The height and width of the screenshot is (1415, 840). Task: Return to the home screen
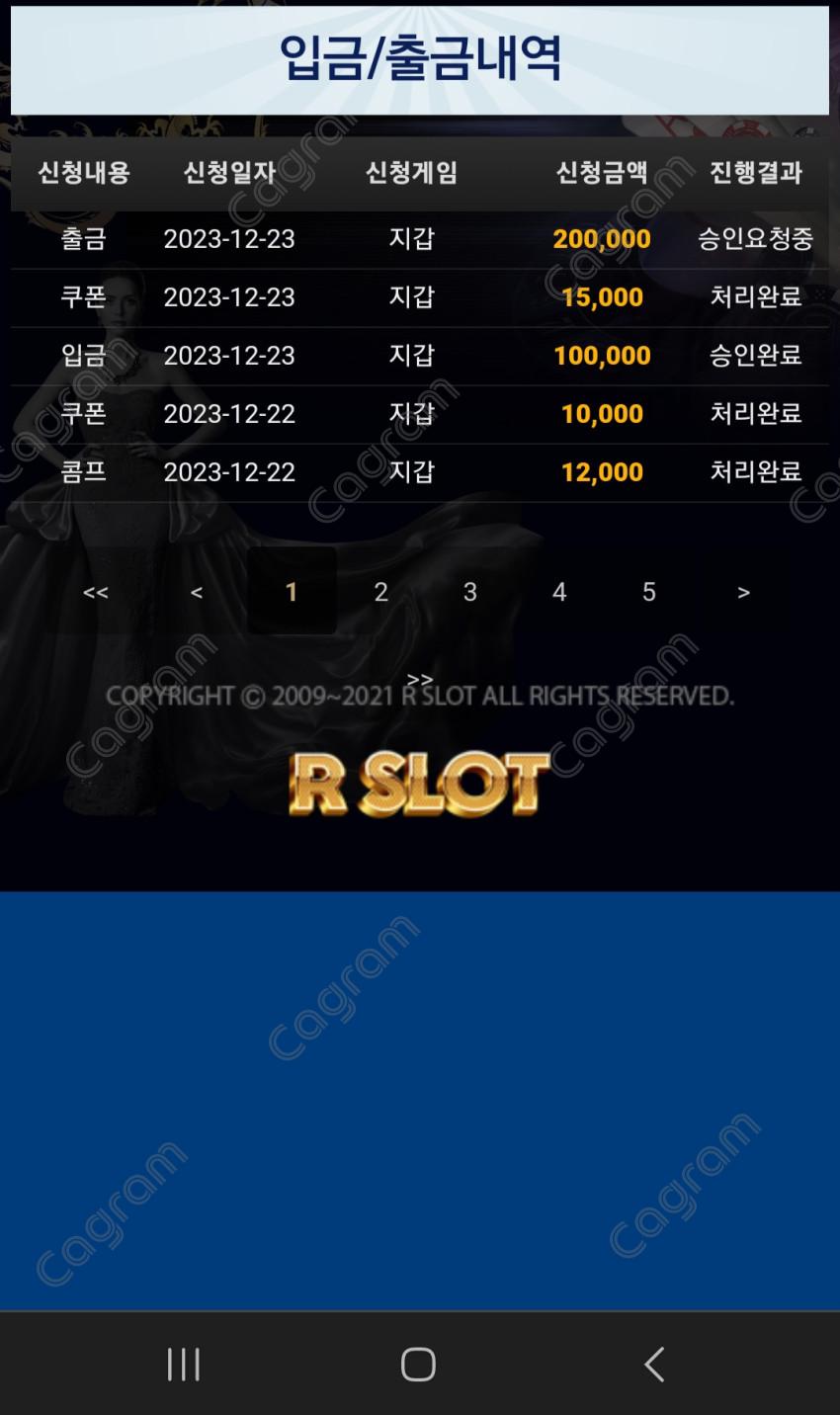418,1364
